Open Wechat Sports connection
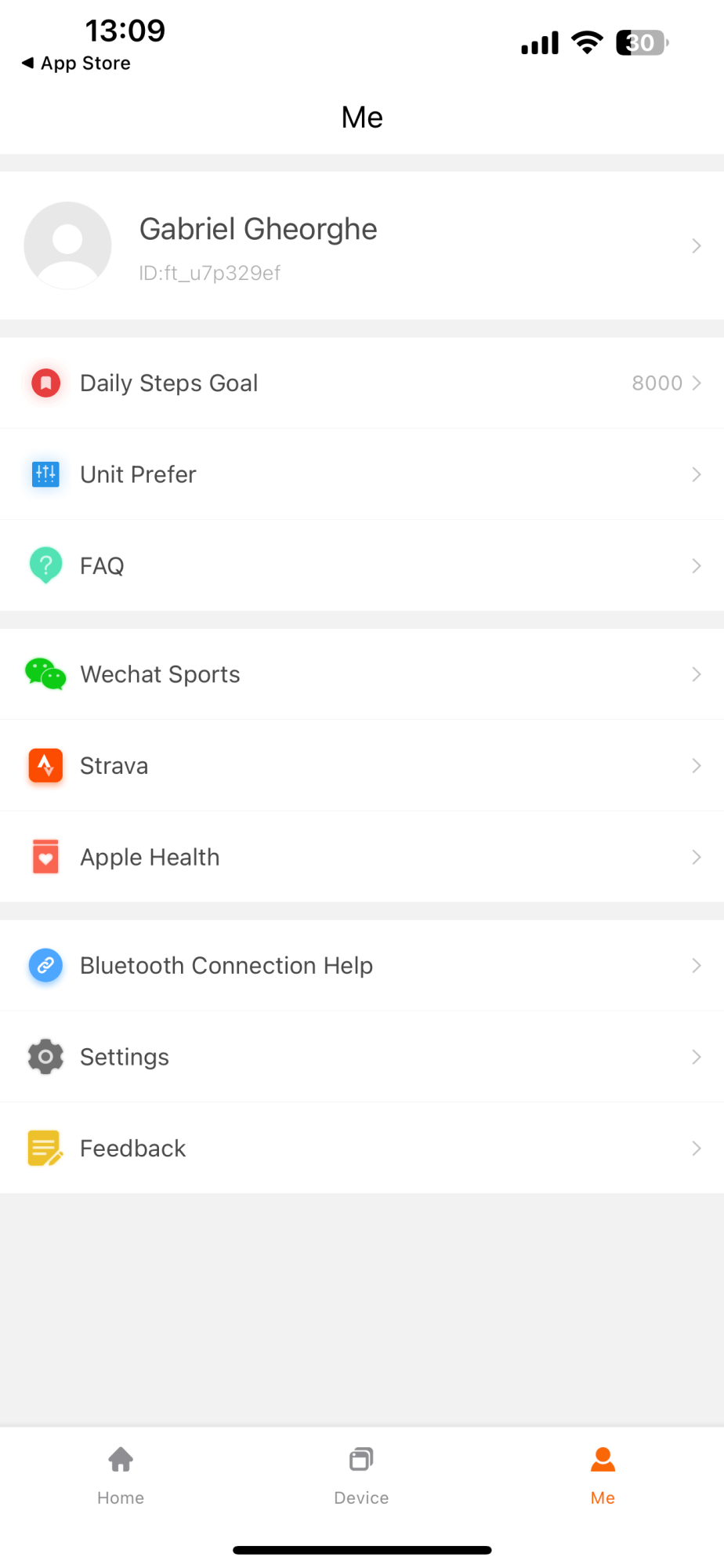Viewport: 724px width, 1568px height. tap(360, 674)
